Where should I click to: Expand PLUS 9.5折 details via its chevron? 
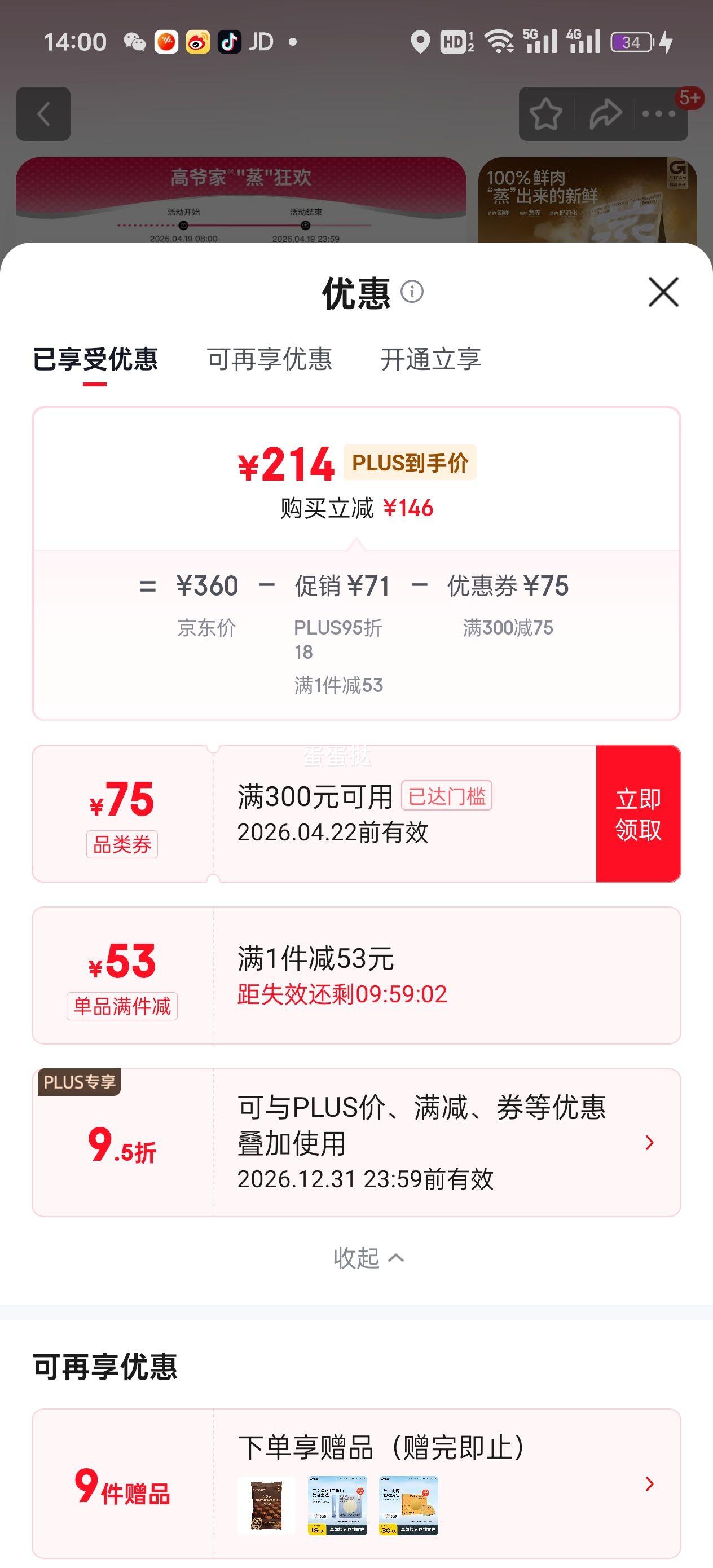tap(649, 1143)
